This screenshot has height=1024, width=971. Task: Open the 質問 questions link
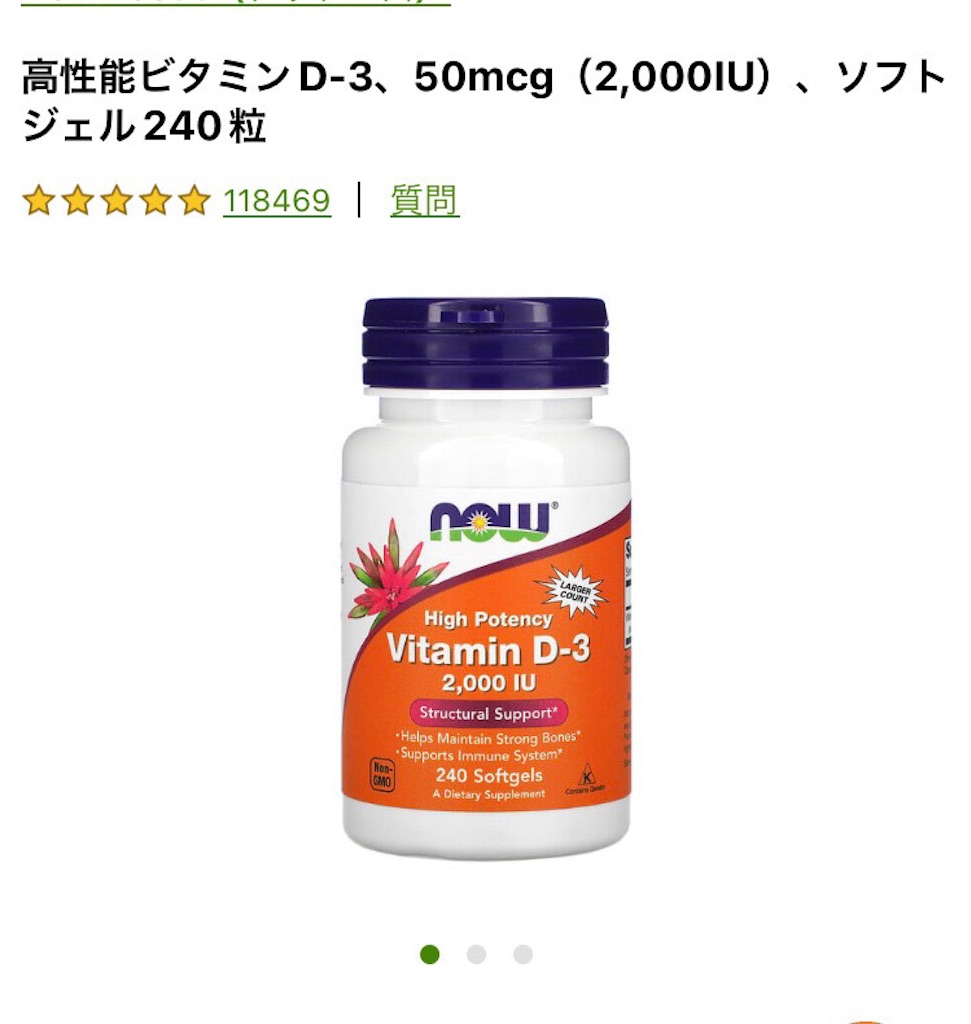(x=424, y=201)
